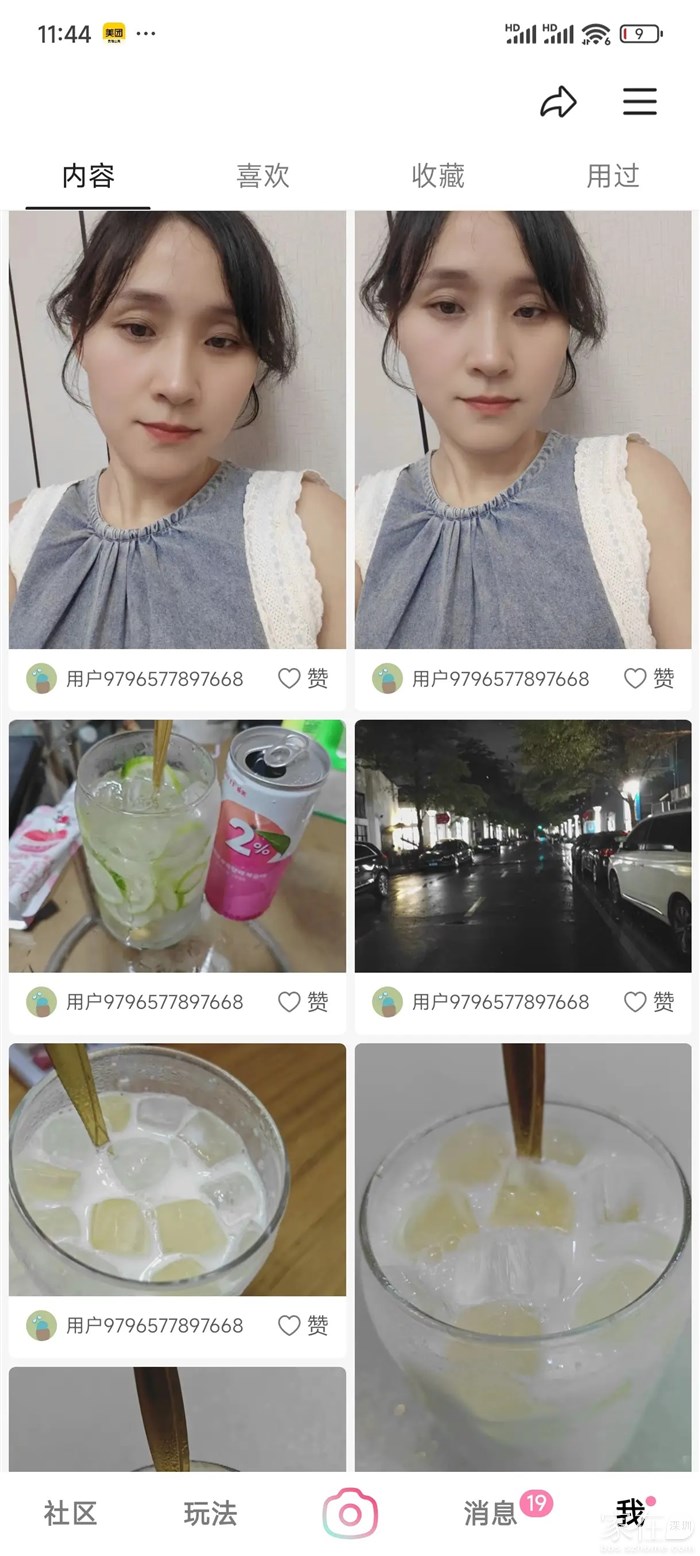The width and height of the screenshot is (700, 1556).
Task: Share this profile via the arrow icon
Action: pos(558,101)
